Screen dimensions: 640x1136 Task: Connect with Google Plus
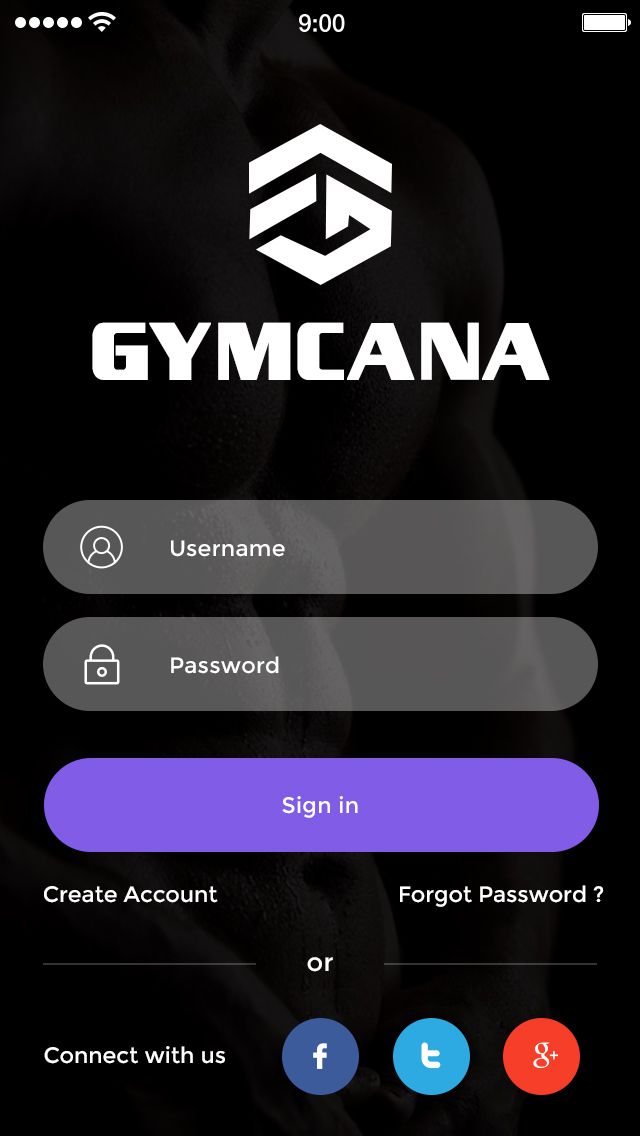[x=541, y=1056]
